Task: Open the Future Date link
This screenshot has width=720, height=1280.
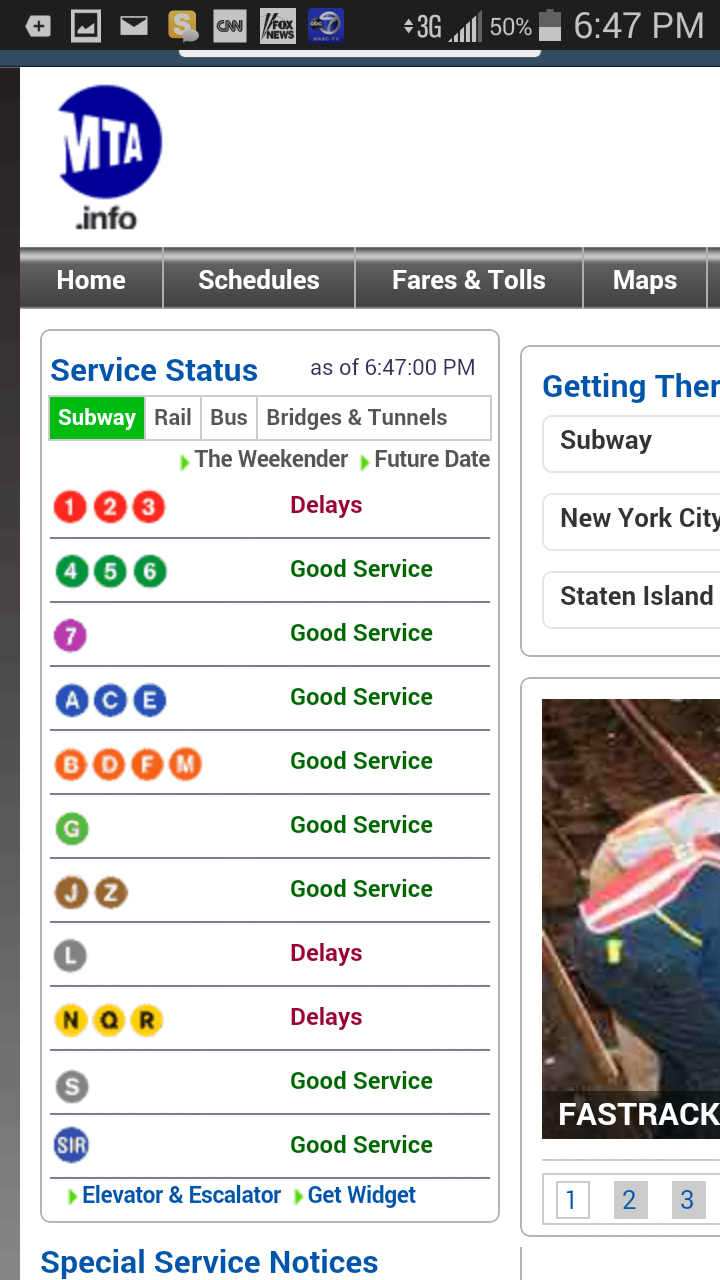Action: [x=431, y=460]
